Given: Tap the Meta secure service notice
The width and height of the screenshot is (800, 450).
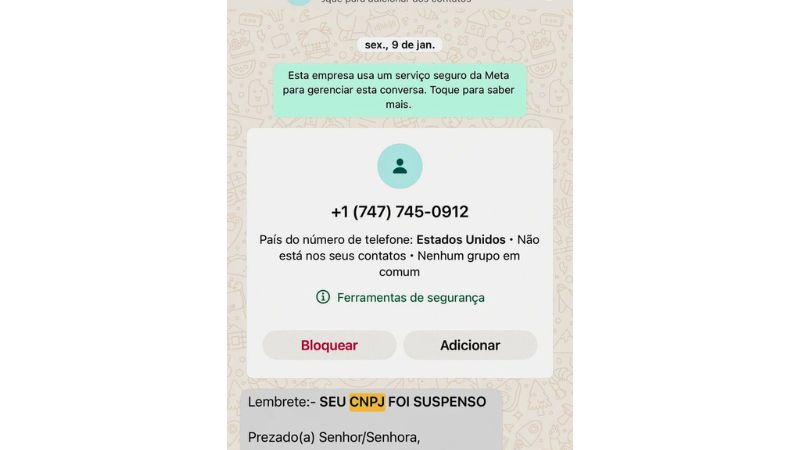Looking at the screenshot, I should 400,89.
